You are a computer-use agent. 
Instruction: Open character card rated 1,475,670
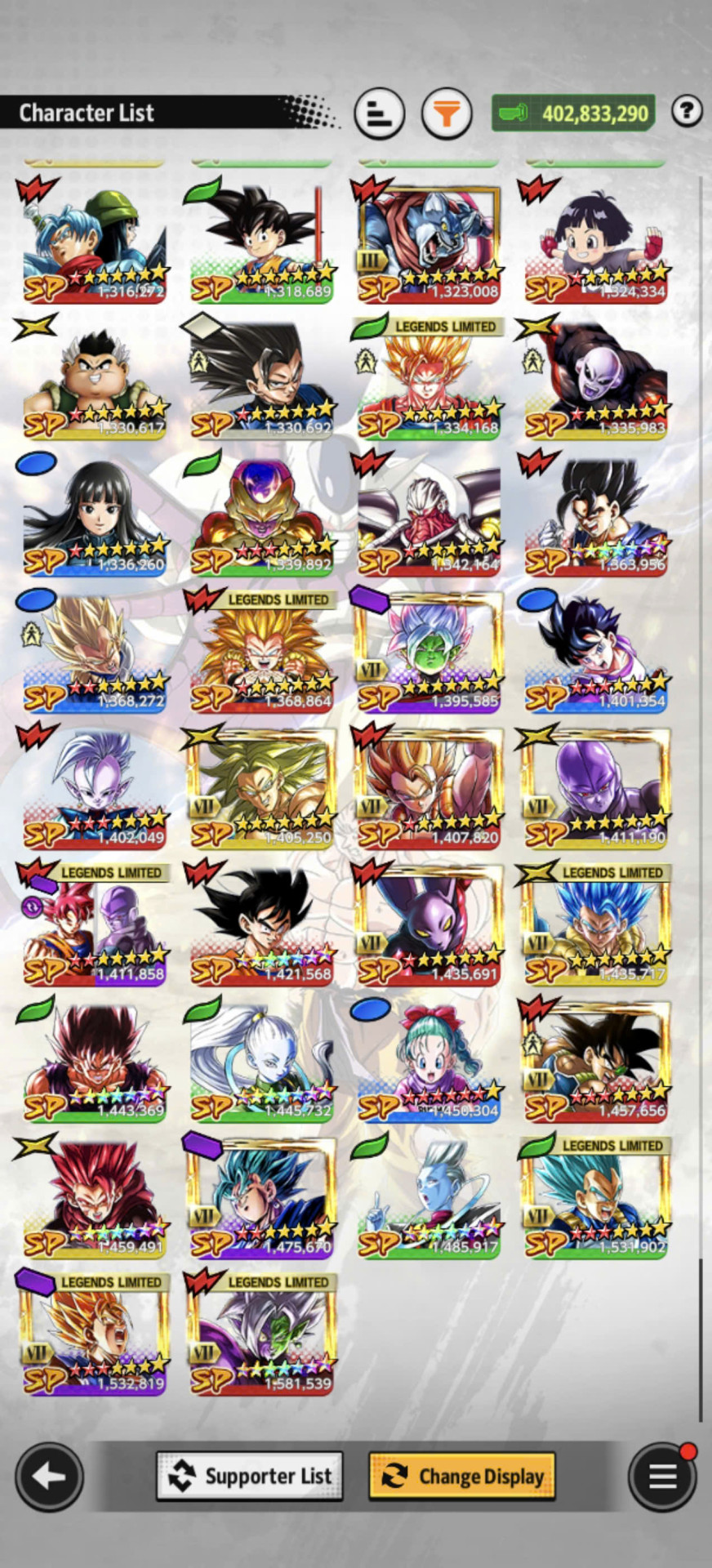pos(262,1198)
